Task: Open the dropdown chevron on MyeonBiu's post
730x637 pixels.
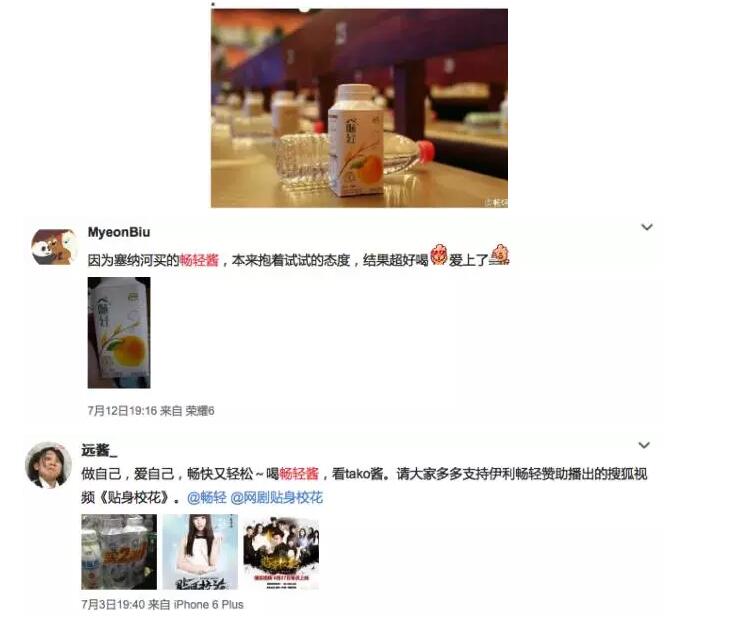Action: point(646,228)
